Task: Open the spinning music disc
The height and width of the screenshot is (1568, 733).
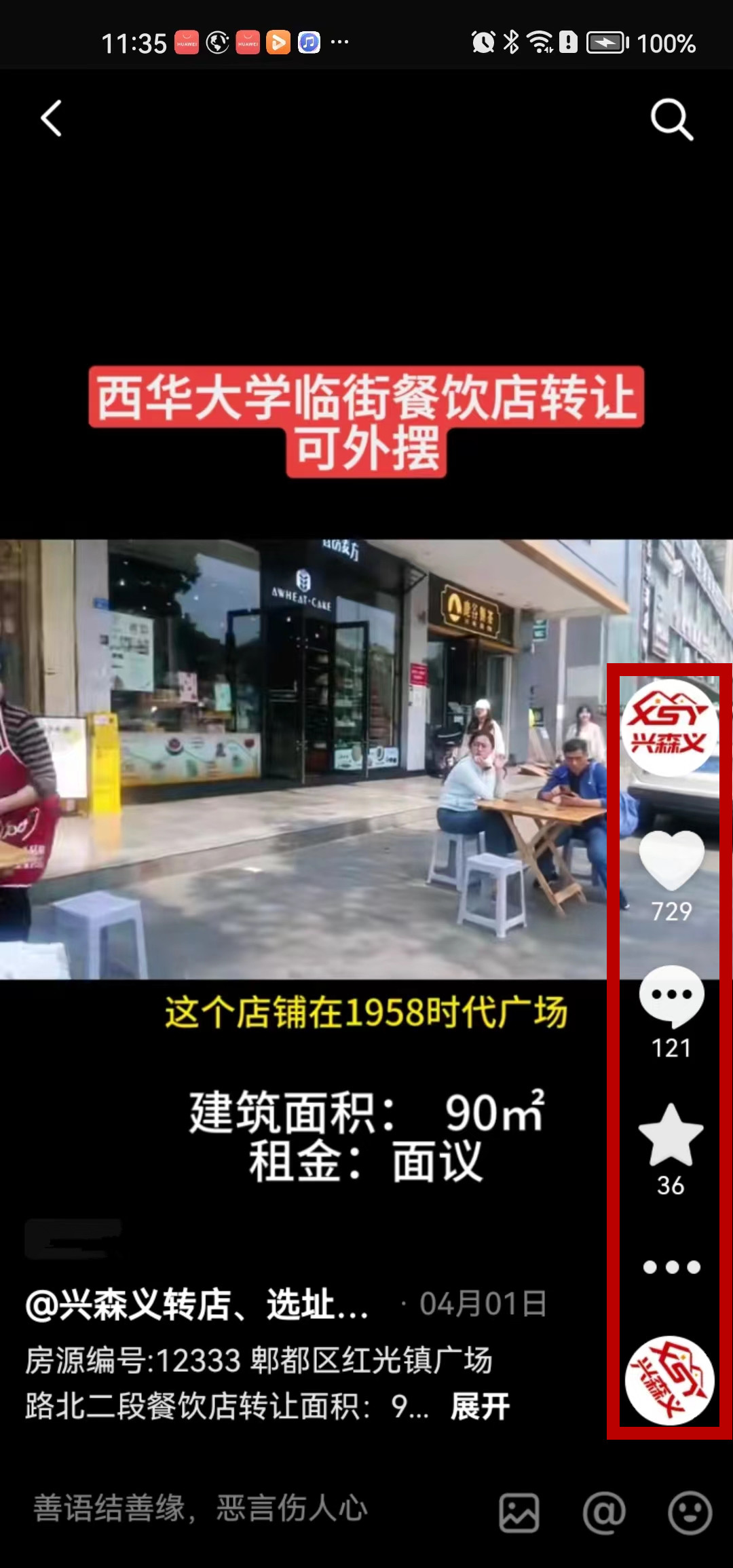Action: pos(669,1380)
